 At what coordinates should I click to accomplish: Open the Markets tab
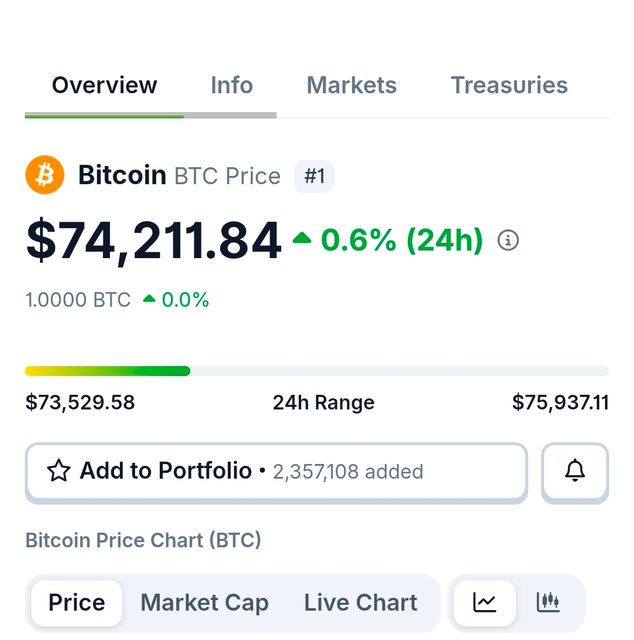pos(351,86)
